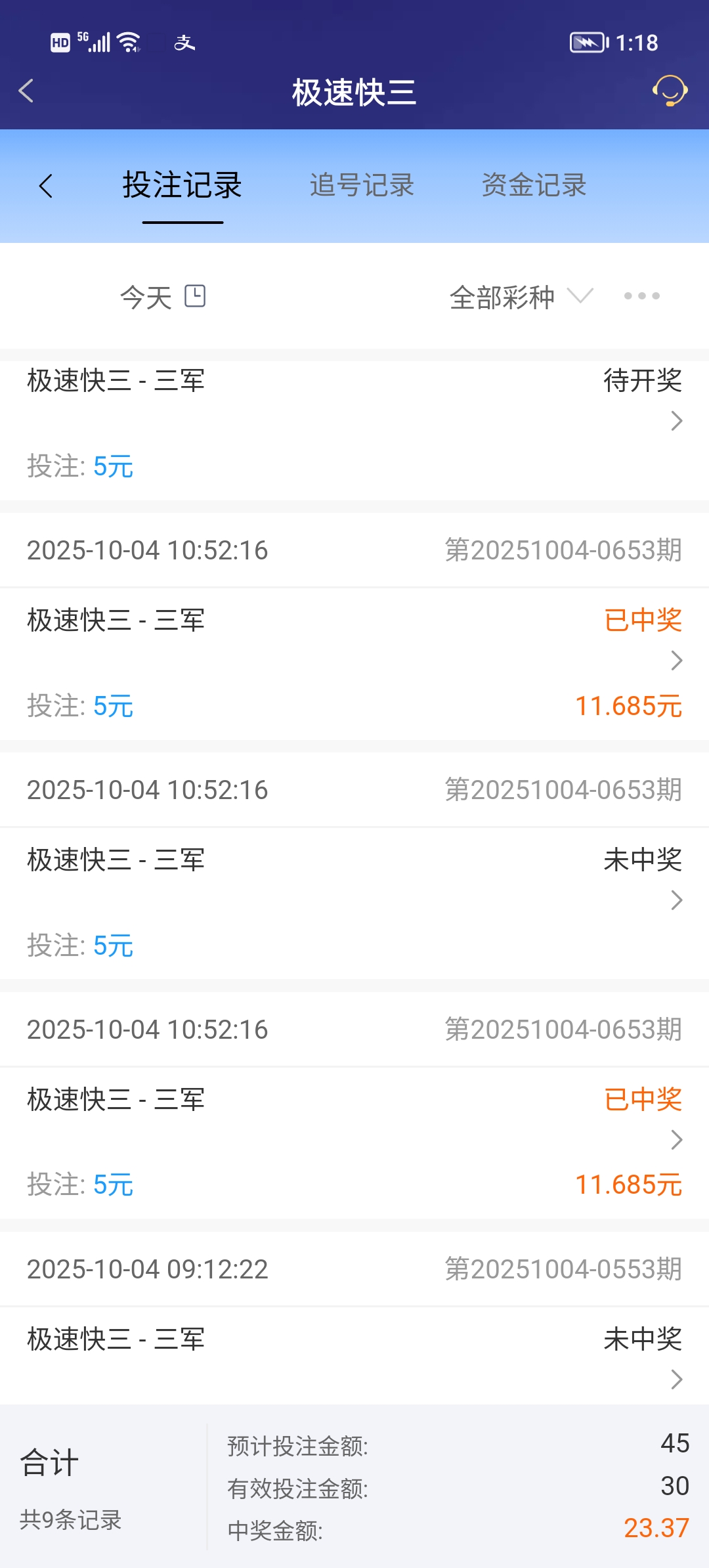The image size is (709, 1568).
Task: Tap the clock icon next to 今天
Action: point(196,296)
